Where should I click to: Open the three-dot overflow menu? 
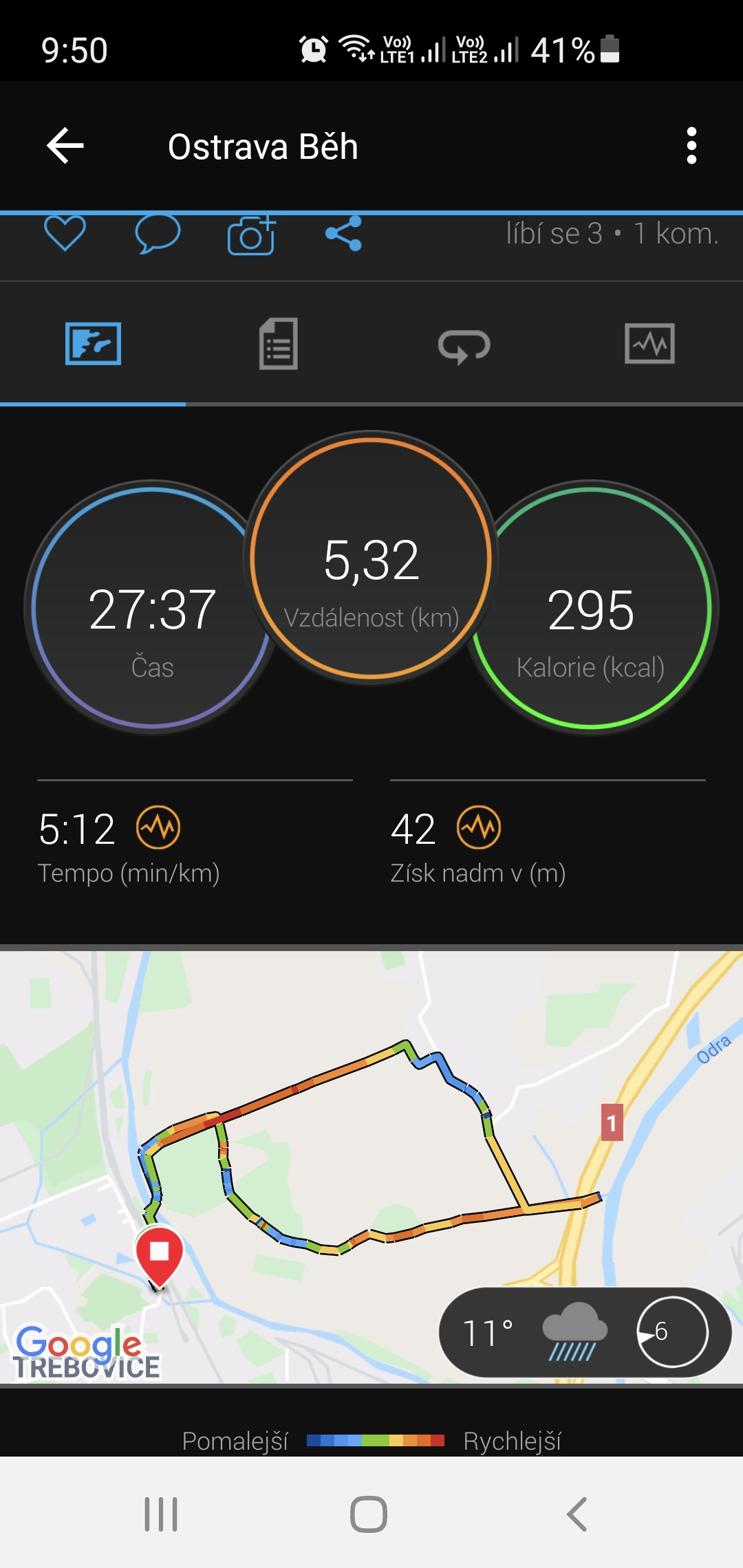(x=691, y=146)
